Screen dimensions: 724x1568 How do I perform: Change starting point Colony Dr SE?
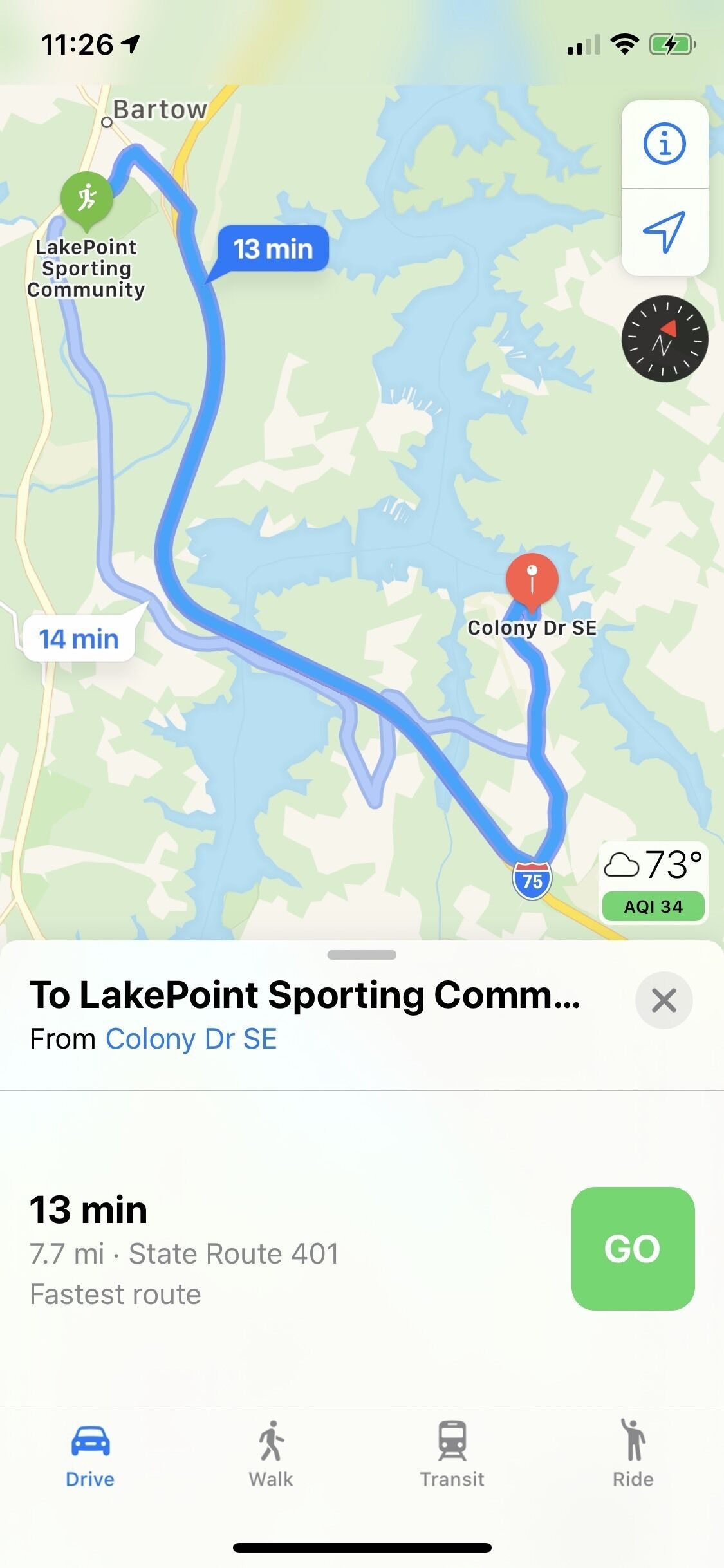coord(191,1039)
